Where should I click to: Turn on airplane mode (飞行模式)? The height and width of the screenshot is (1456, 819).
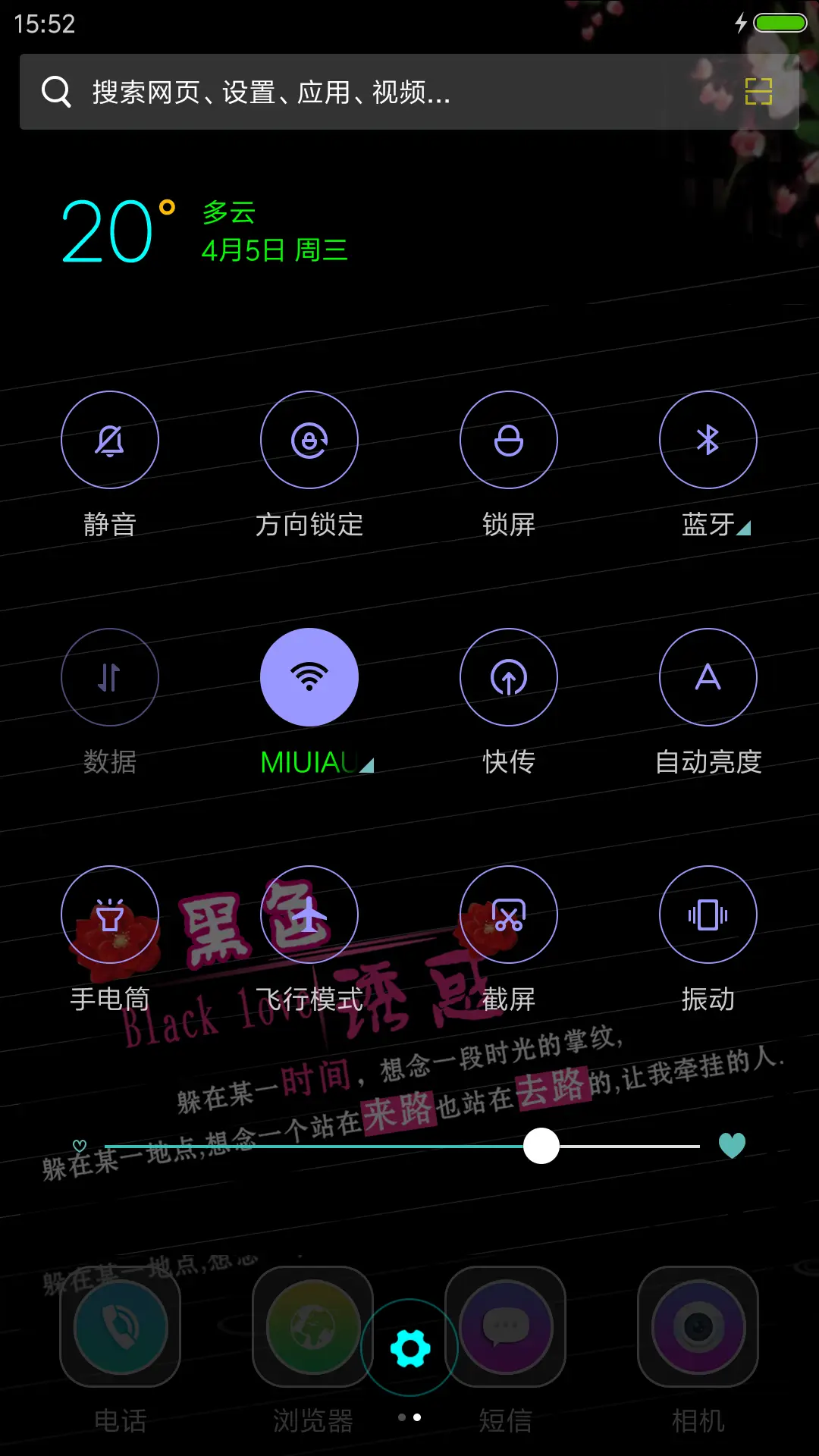[309, 915]
